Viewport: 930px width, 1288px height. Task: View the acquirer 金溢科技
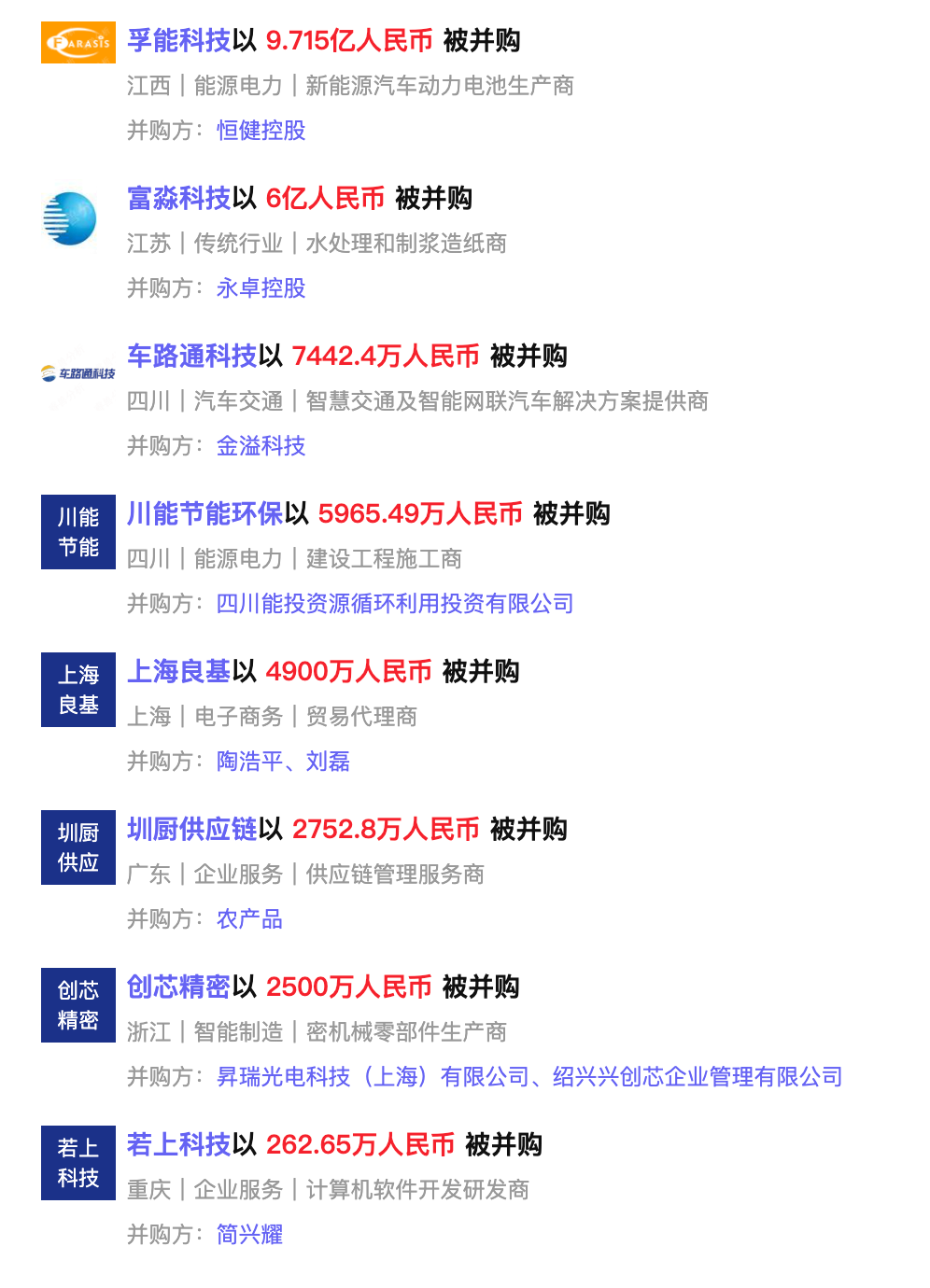tap(261, 446)
